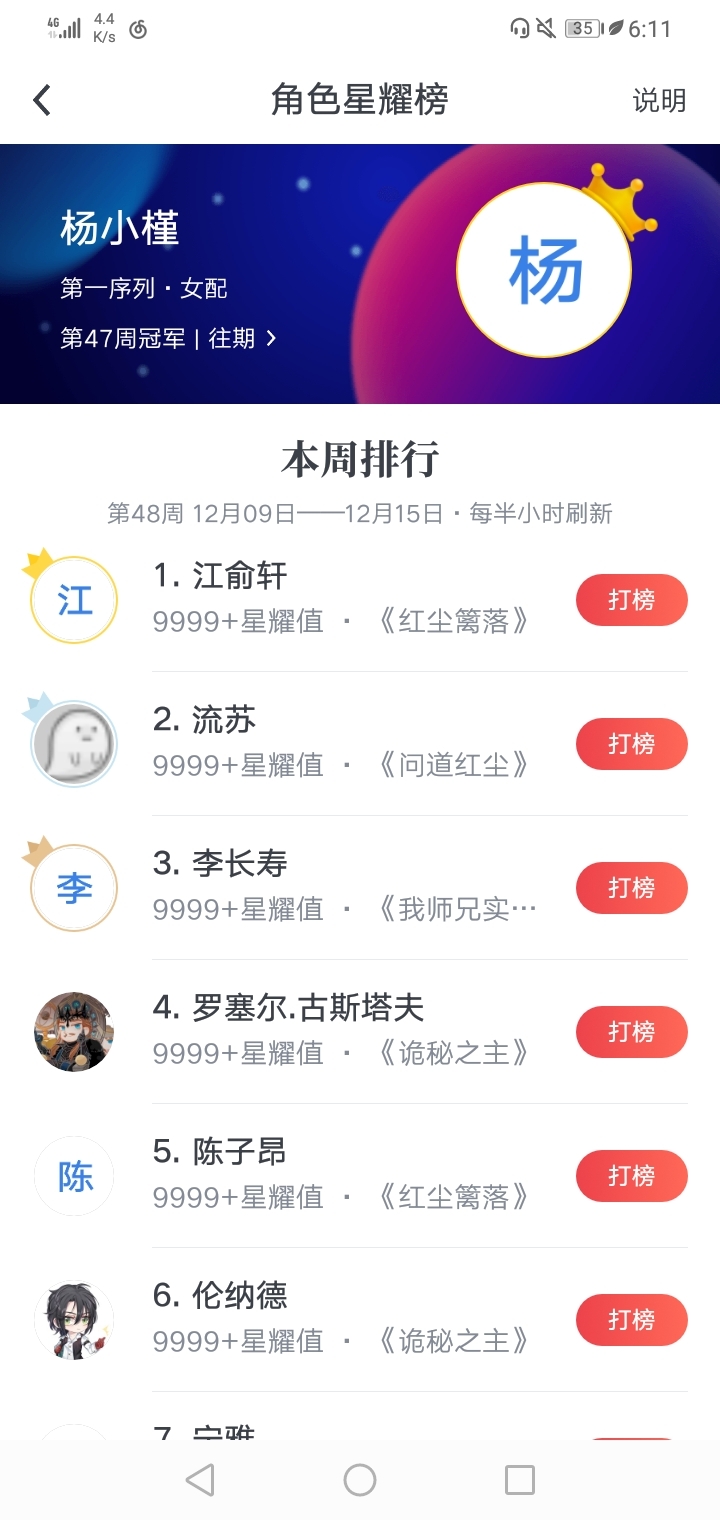This screenshot has width=720, height=1520.
Task: Vote 打榜 for 流苏
Action: coord(631,744)
